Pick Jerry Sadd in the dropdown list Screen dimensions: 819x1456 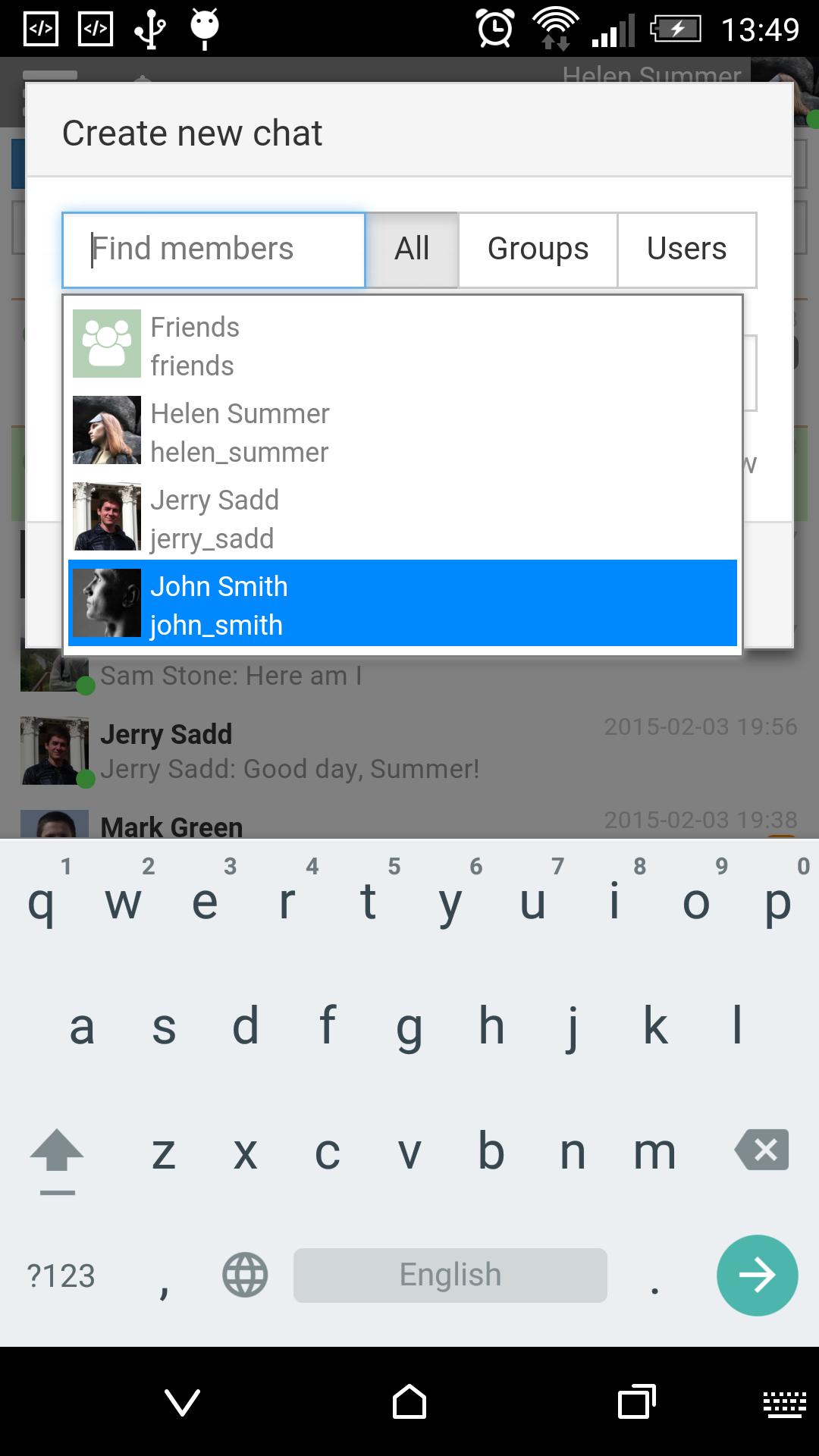[402, 518]
